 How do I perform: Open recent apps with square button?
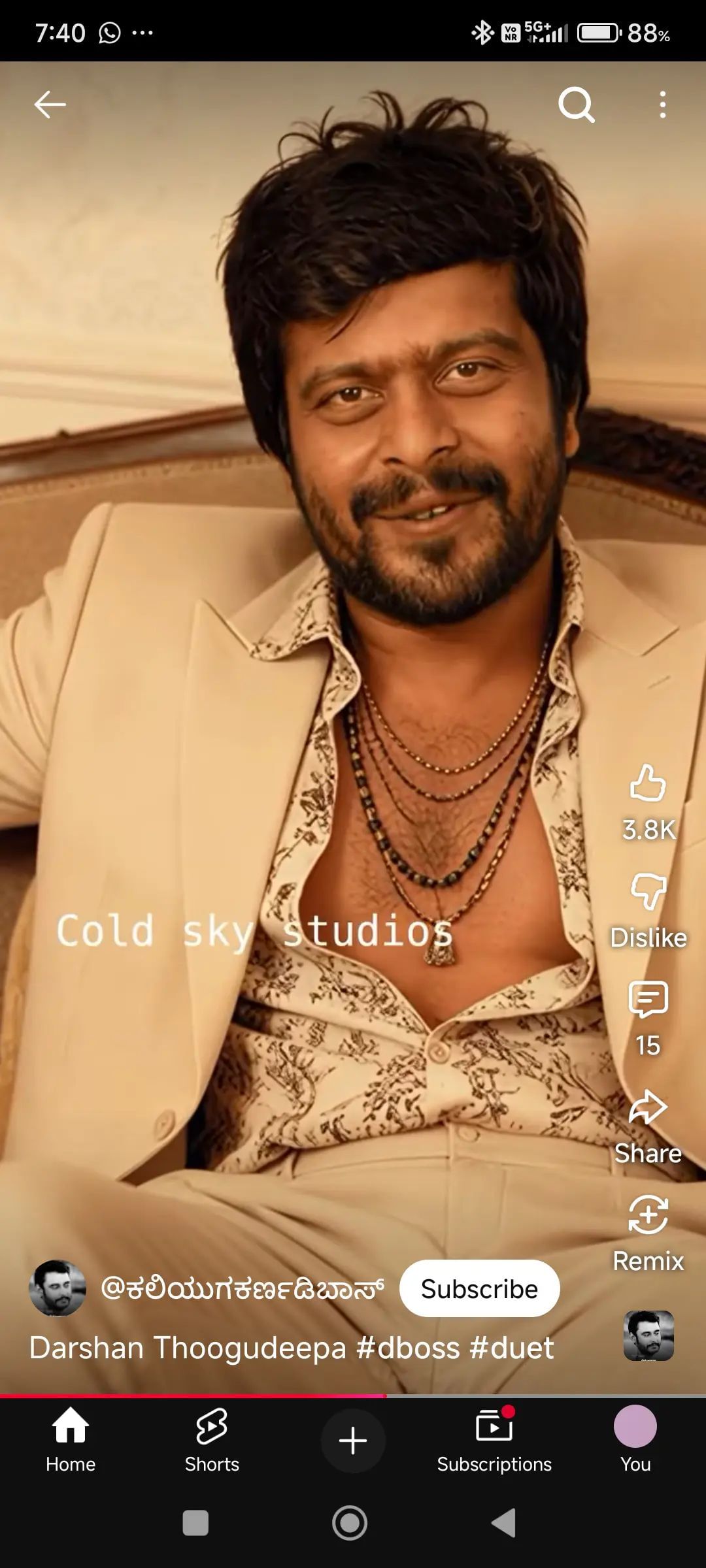click(x=195, y=1523)
